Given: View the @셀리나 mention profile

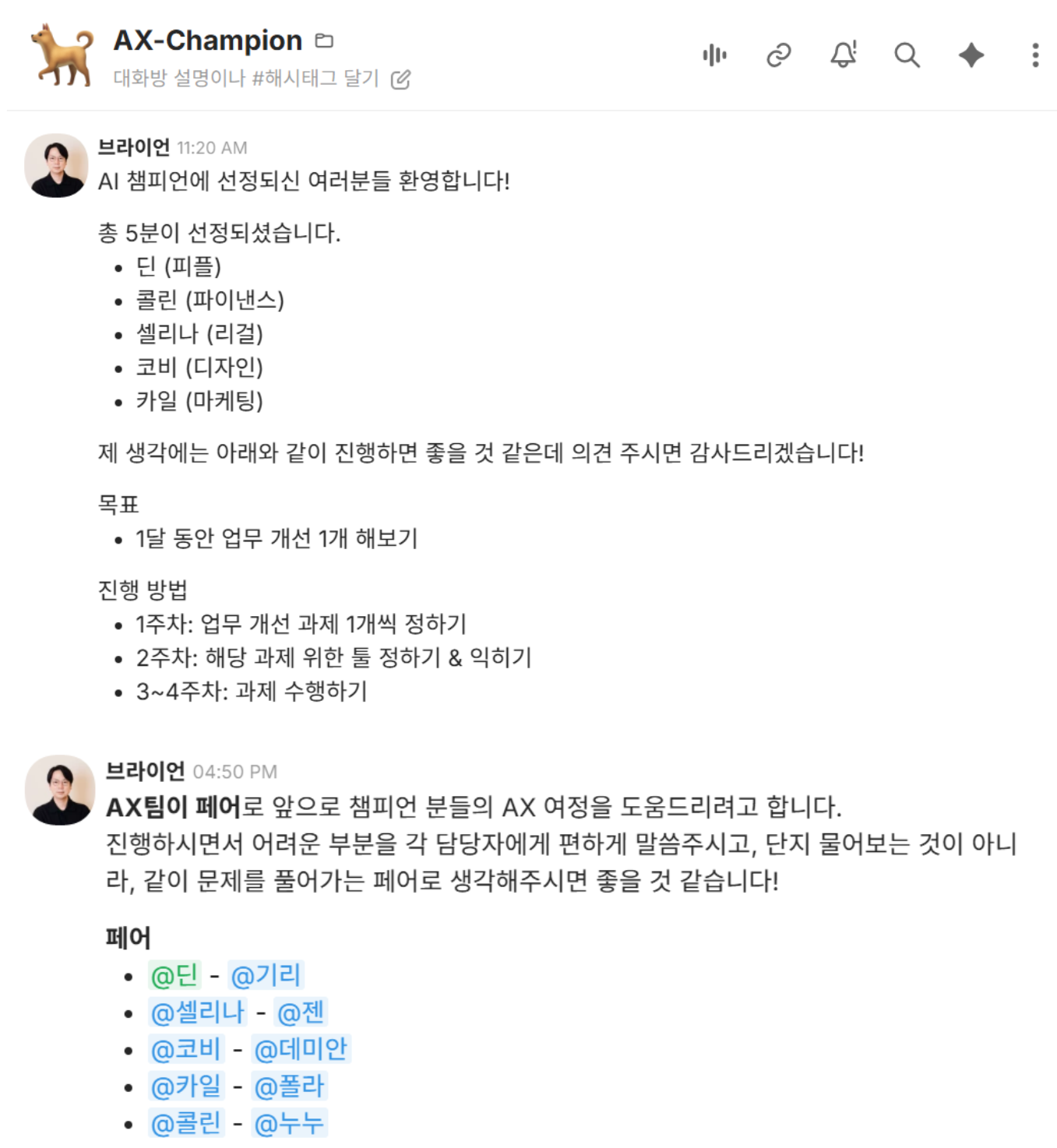Looking at the screenshot, I should 197,1012.
